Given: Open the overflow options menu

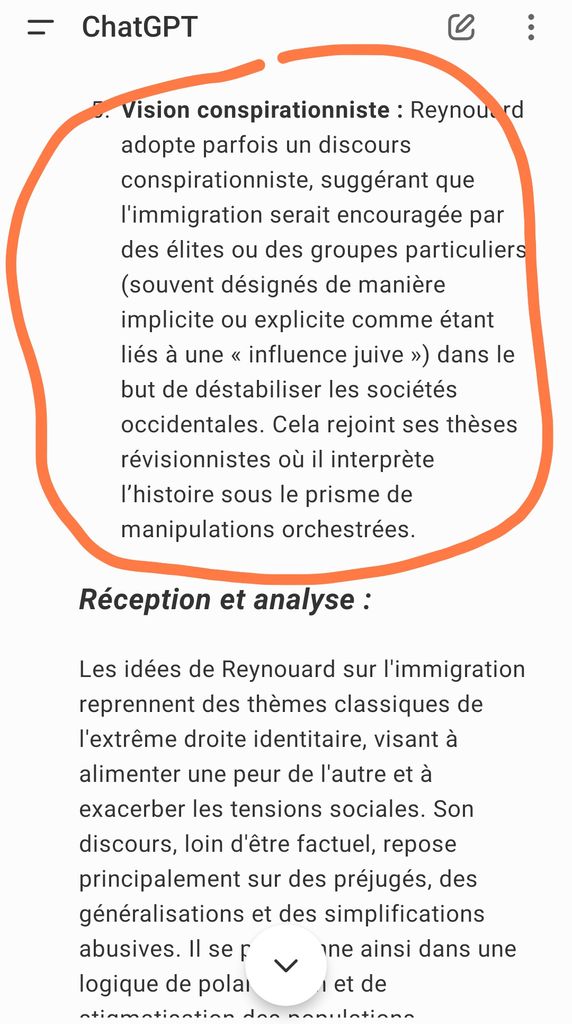Looking at the screenshot, I should click(x=531, y=27).
